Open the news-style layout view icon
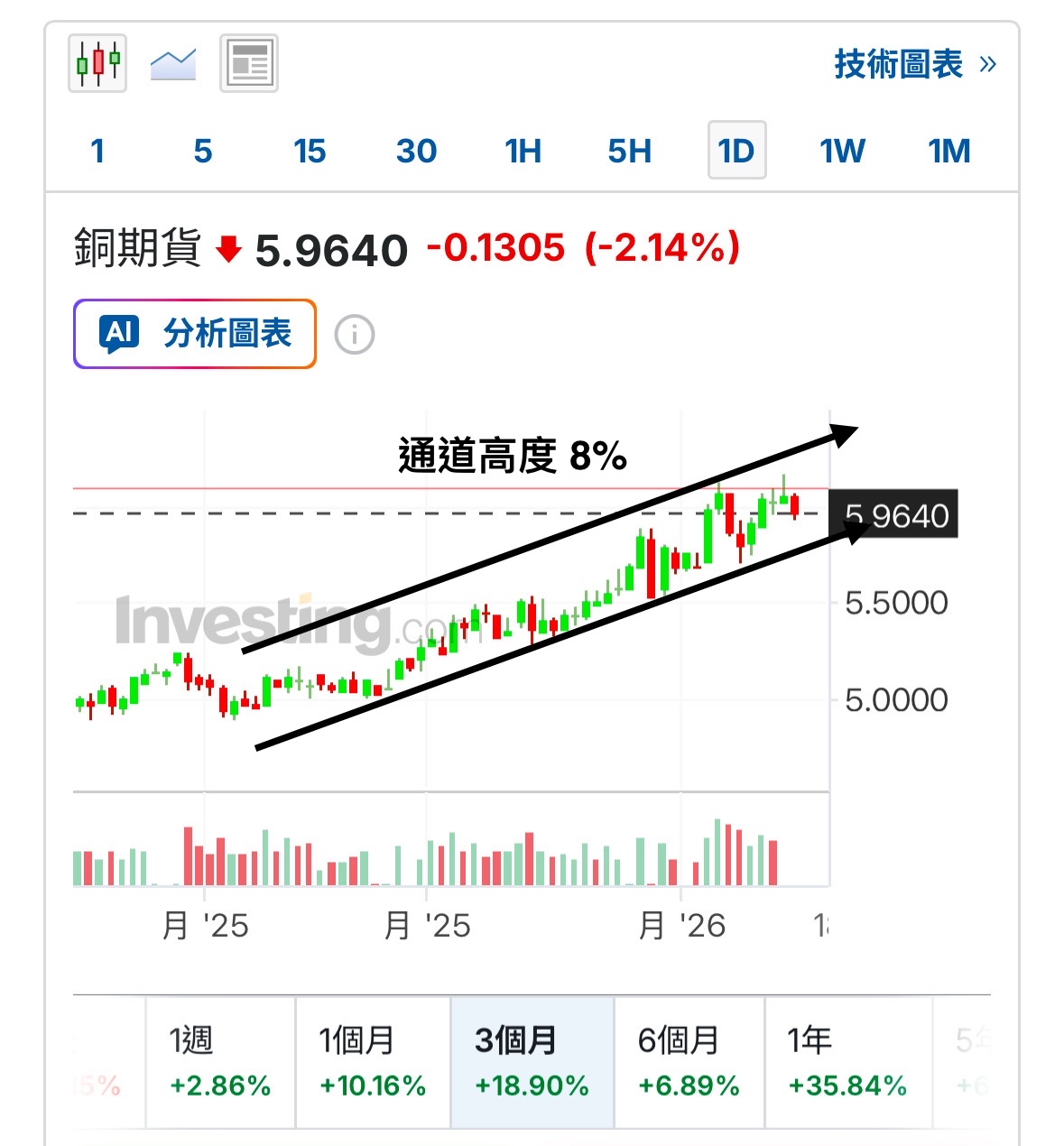The image size is (1064, 1146). pyautogui.click(x=249, y=63)
